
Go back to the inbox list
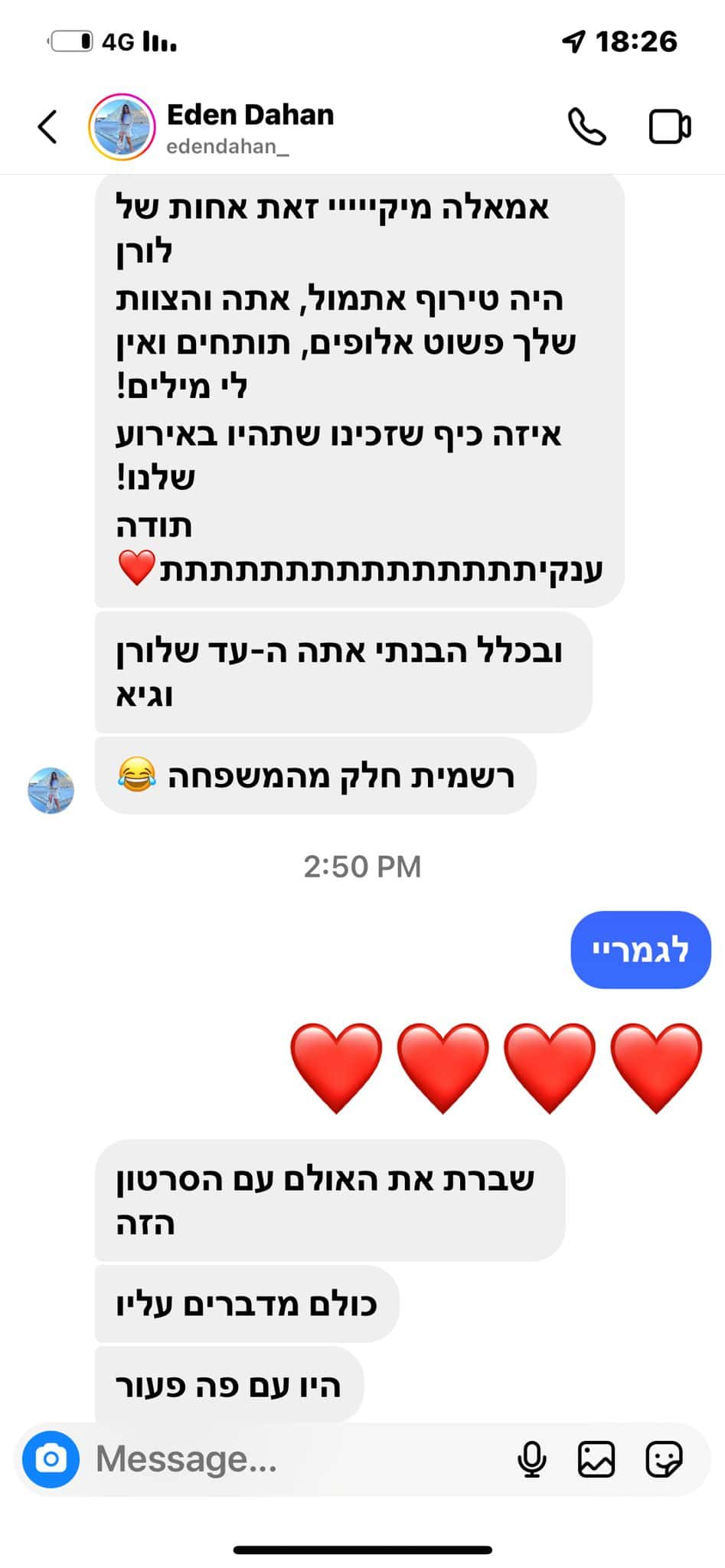pyautogui.click(x=47, y=126)
